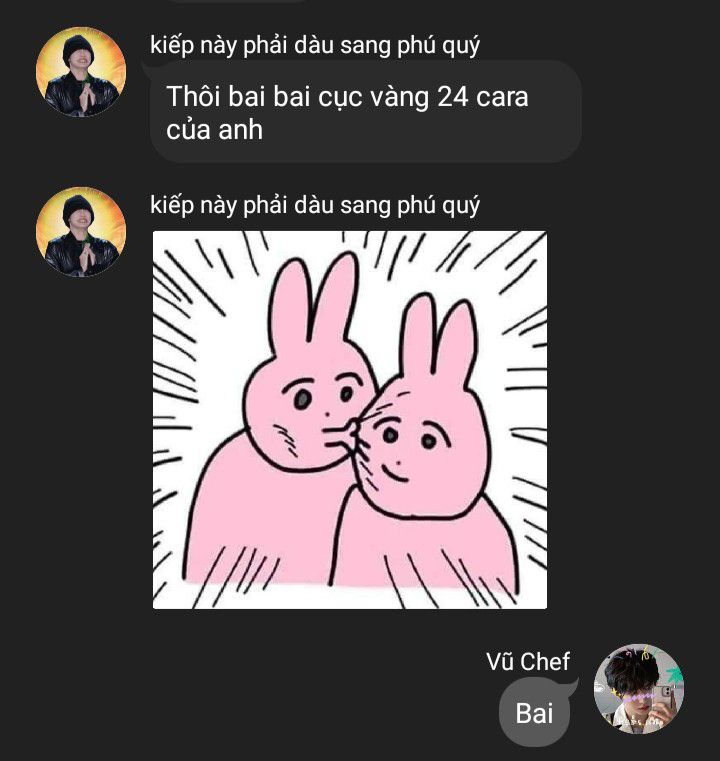720x761 pixels.
Task: Open Vũ Chef's profile picture
Action: [x=638, y=688]
